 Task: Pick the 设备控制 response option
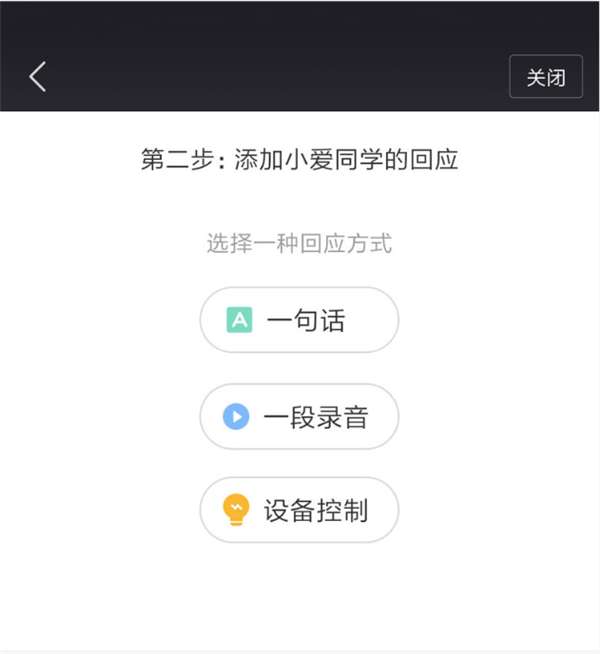tap(299, 510)
